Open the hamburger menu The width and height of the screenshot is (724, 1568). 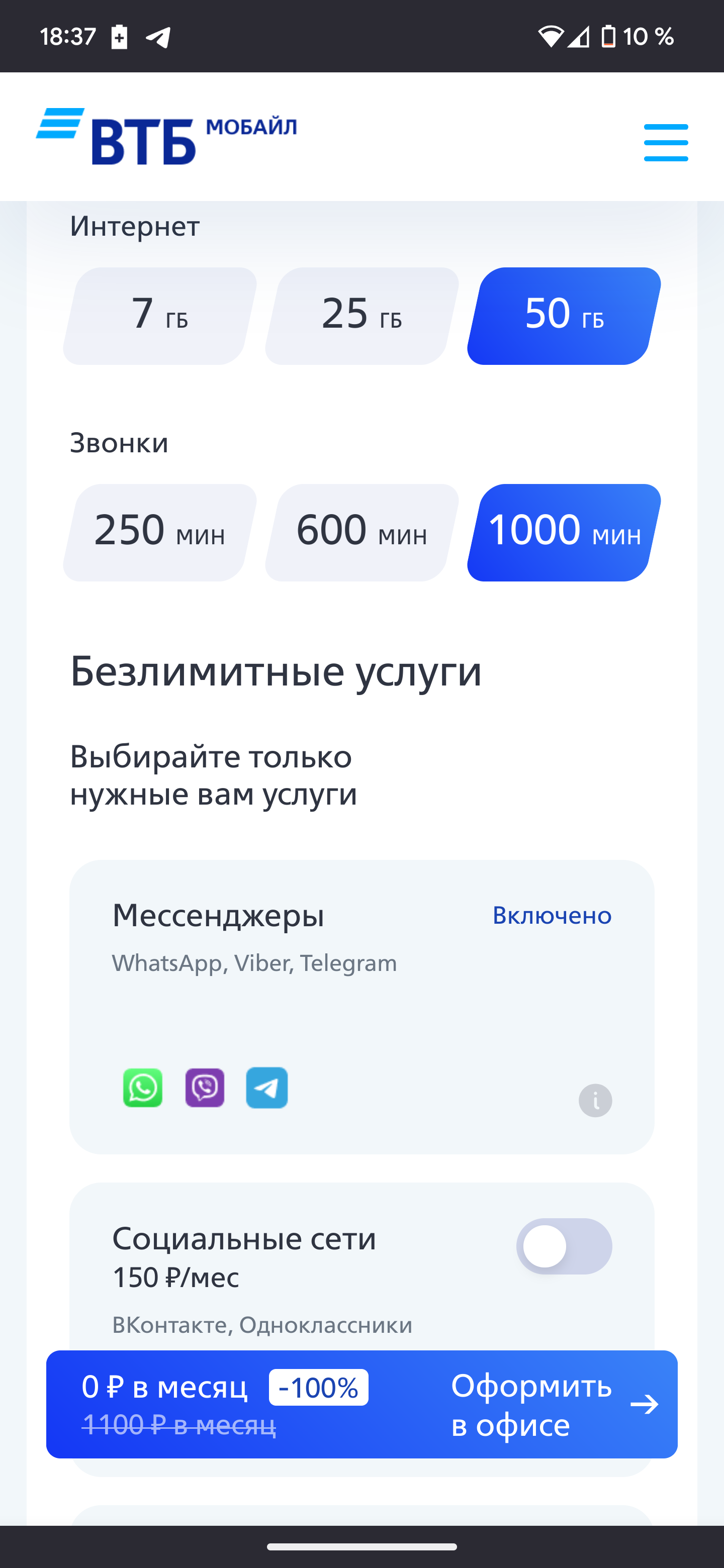(x=666, y=142)
